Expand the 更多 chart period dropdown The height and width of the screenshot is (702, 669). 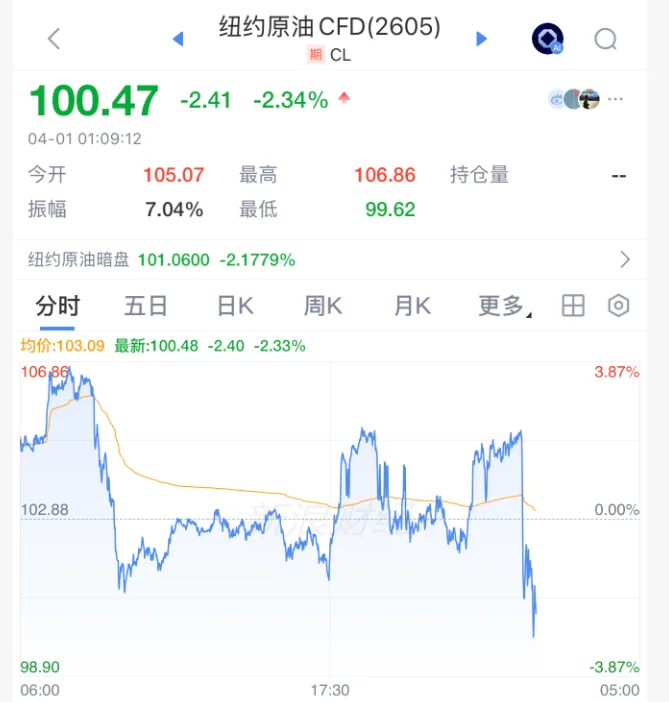click(503, 306)
